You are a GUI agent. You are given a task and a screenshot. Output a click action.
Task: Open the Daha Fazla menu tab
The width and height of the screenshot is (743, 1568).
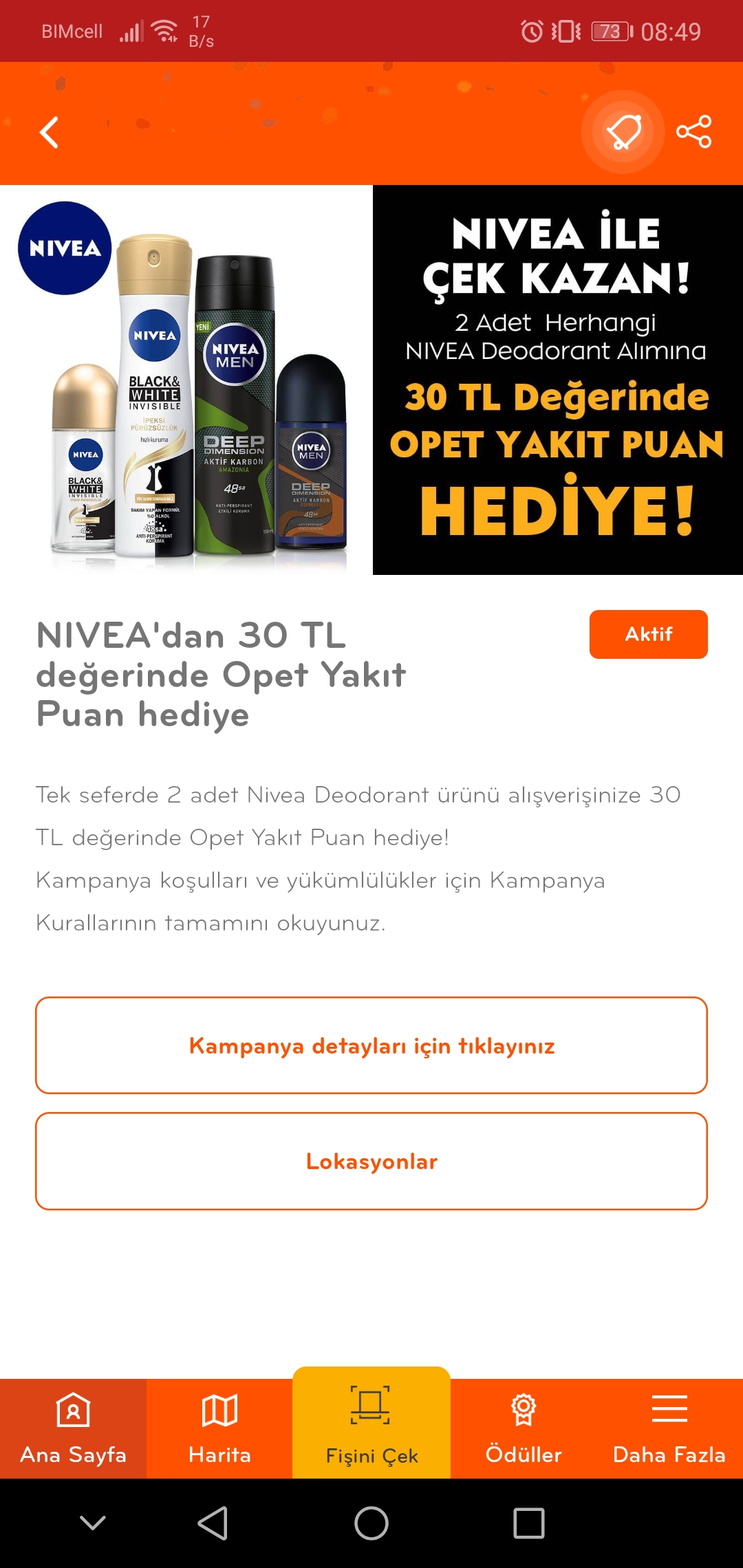[669, 1428]
